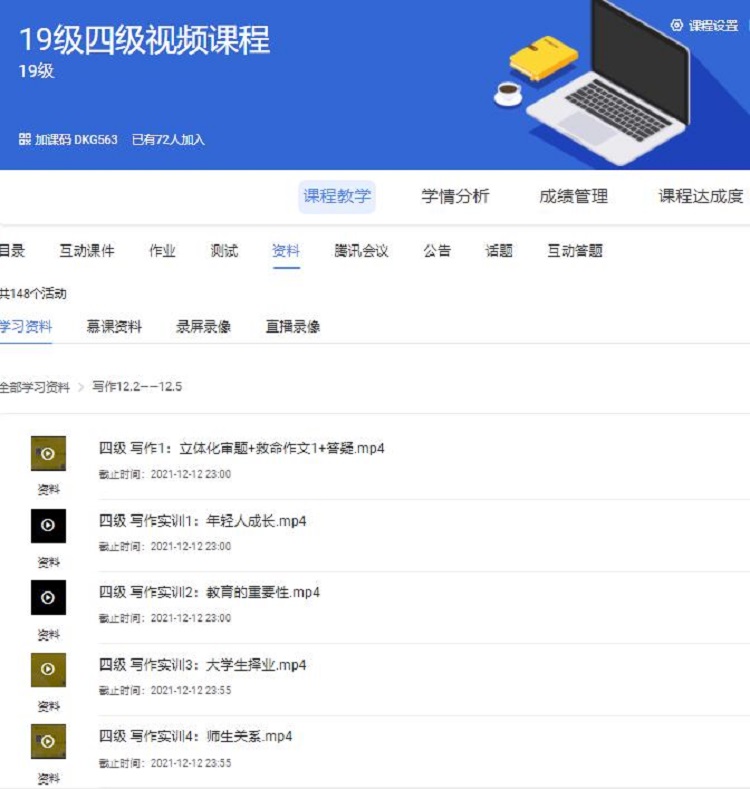Switch to the 成绩管理 tab
750x789 pixels.
click(x=573, y=196)
